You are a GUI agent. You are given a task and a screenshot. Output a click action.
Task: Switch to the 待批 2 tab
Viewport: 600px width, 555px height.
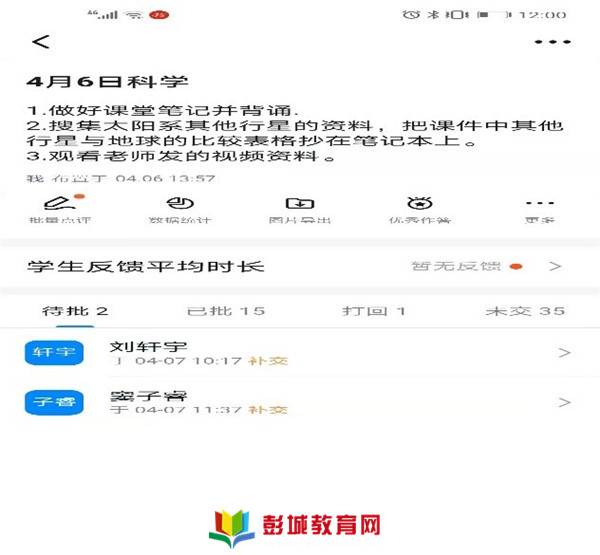click(x=75, y=311)
